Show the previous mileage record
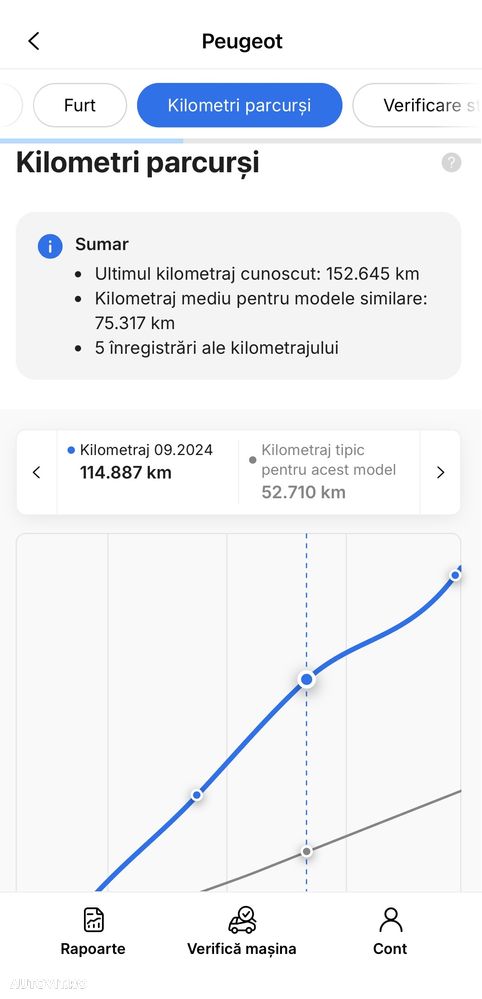This screenshot has height=999, width=482. click(x=37, y=472)
